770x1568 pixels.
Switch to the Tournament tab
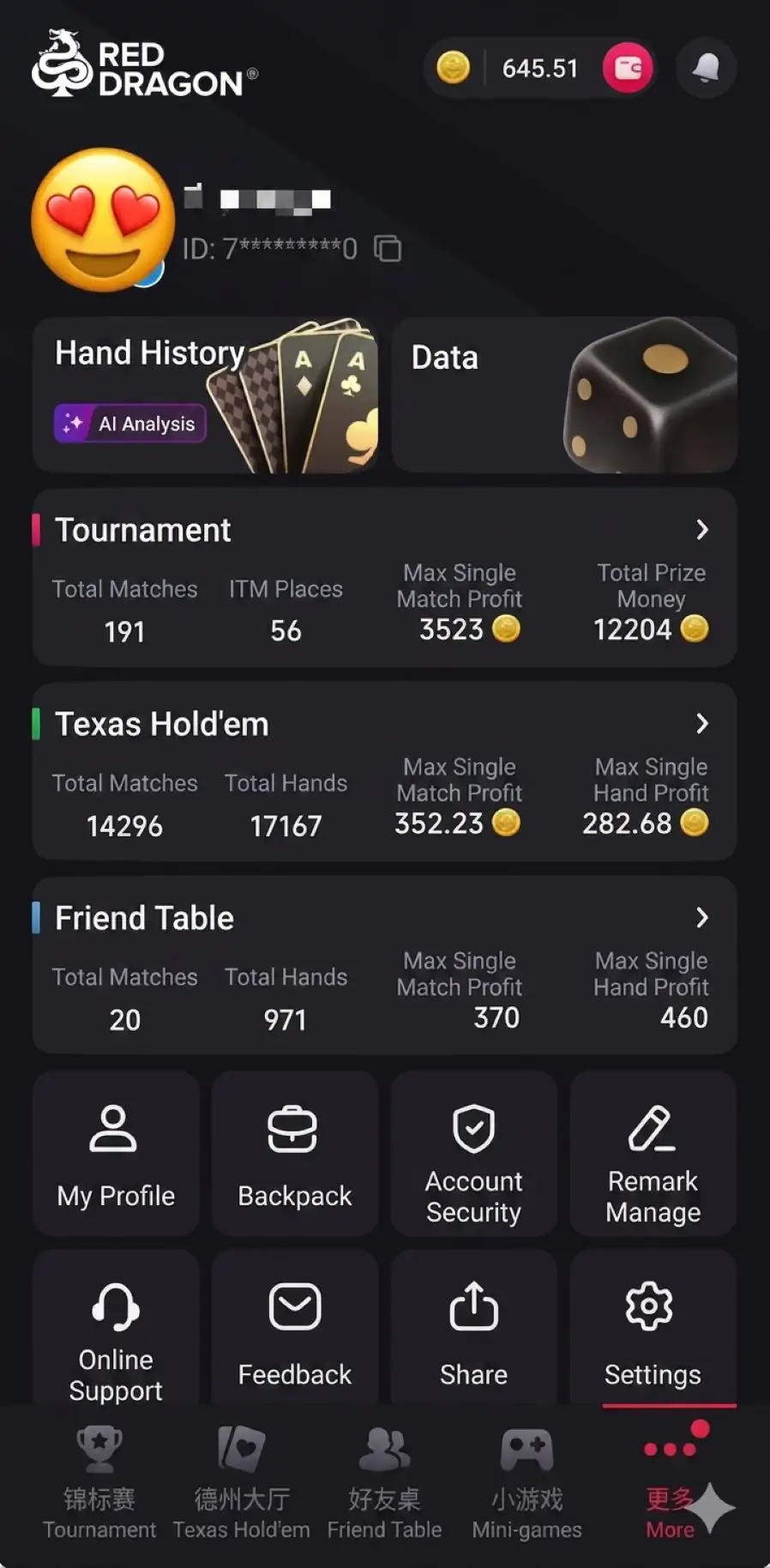coord(98,1484)
